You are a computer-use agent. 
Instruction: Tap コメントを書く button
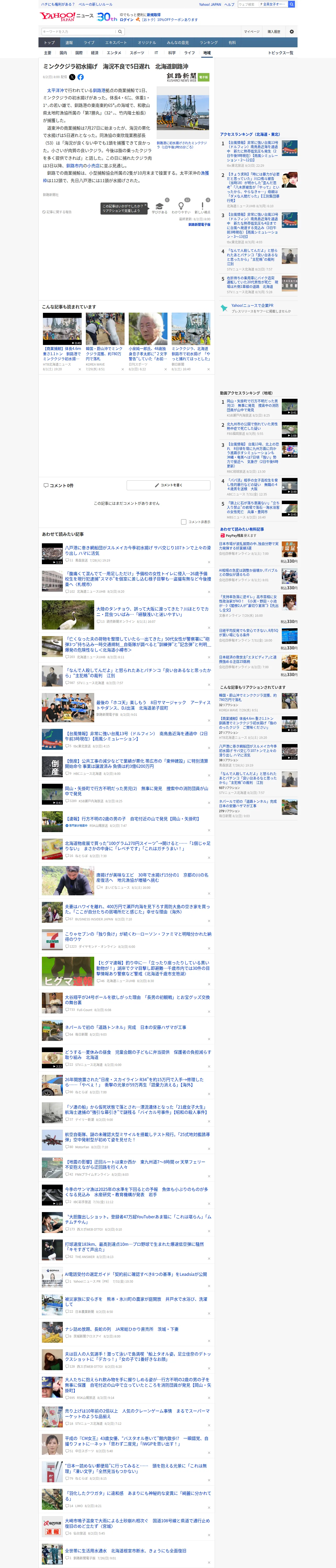click(x=168, y=485)
